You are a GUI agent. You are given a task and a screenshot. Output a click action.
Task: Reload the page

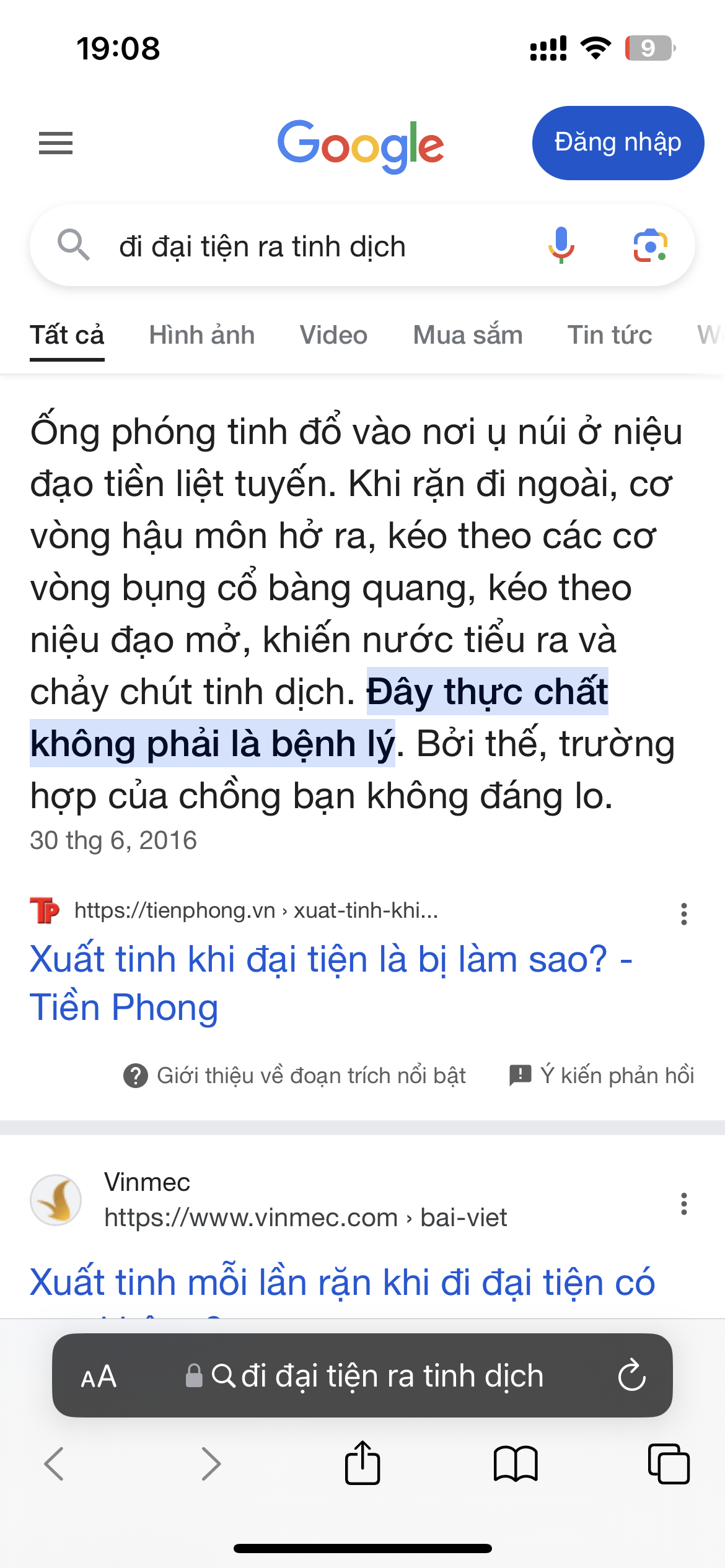(x=631, y=1375)
